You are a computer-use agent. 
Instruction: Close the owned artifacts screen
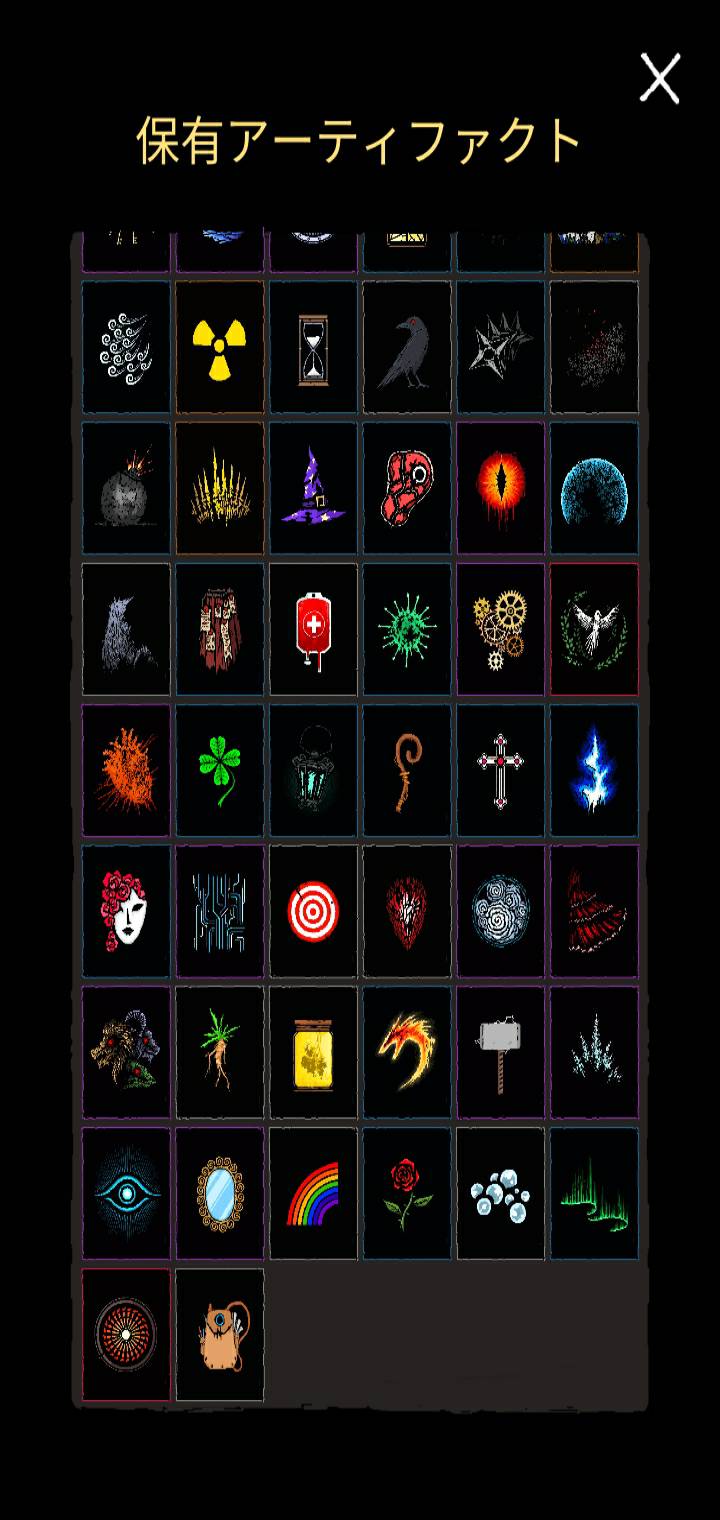[660, 79]
